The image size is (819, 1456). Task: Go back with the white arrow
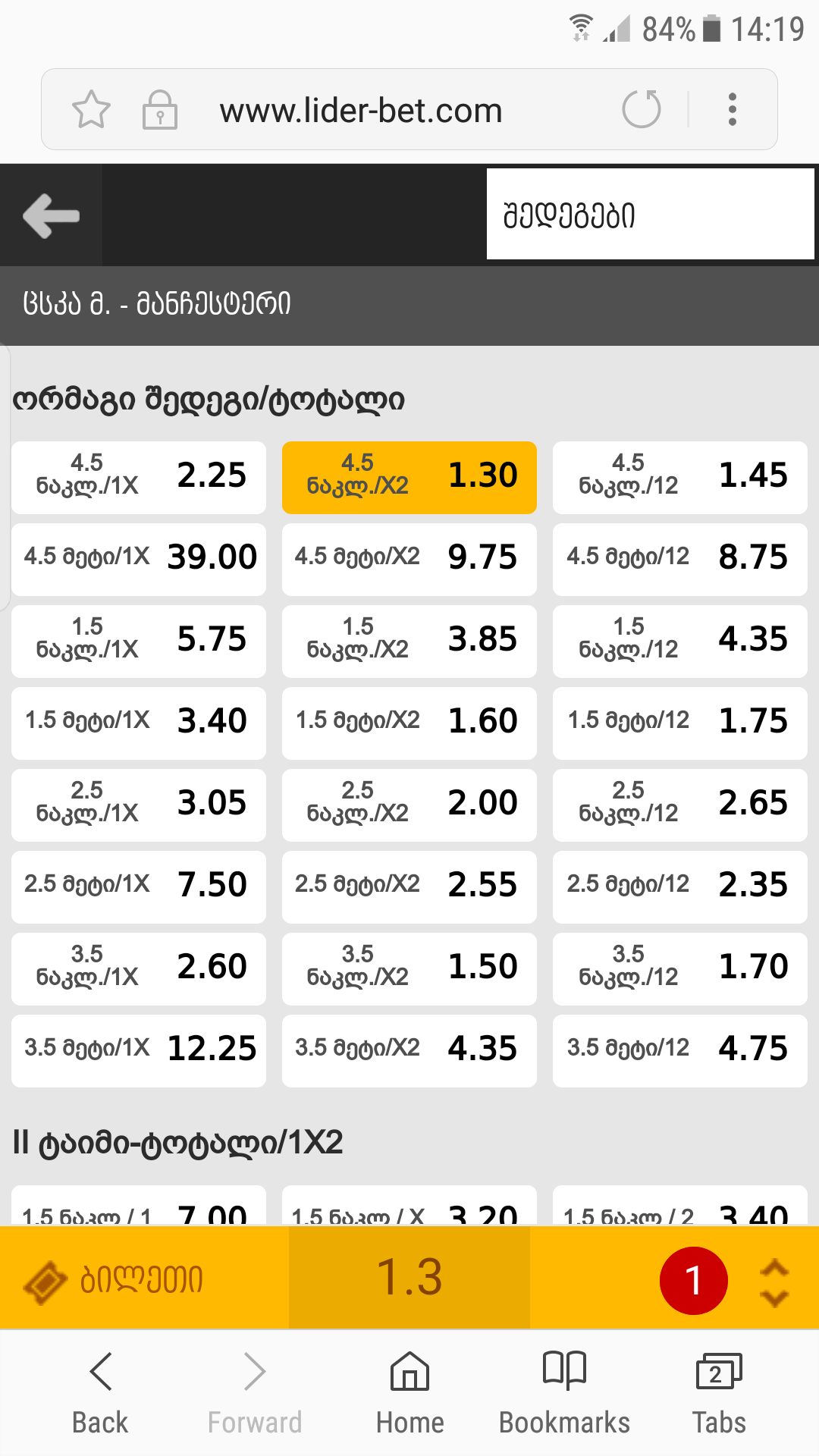coord(51,216)
